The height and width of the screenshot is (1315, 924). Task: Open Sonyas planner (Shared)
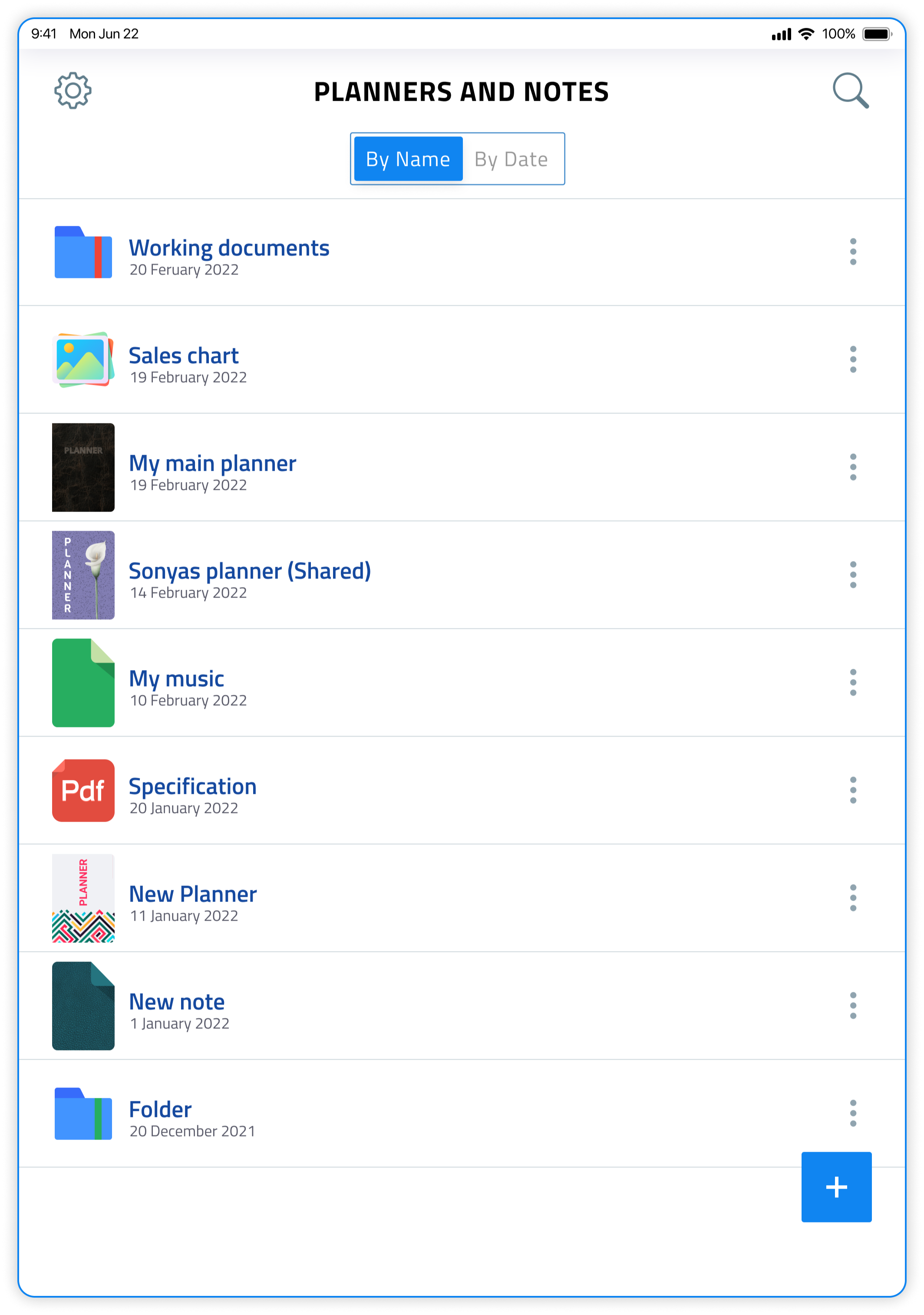pos(250,572)
